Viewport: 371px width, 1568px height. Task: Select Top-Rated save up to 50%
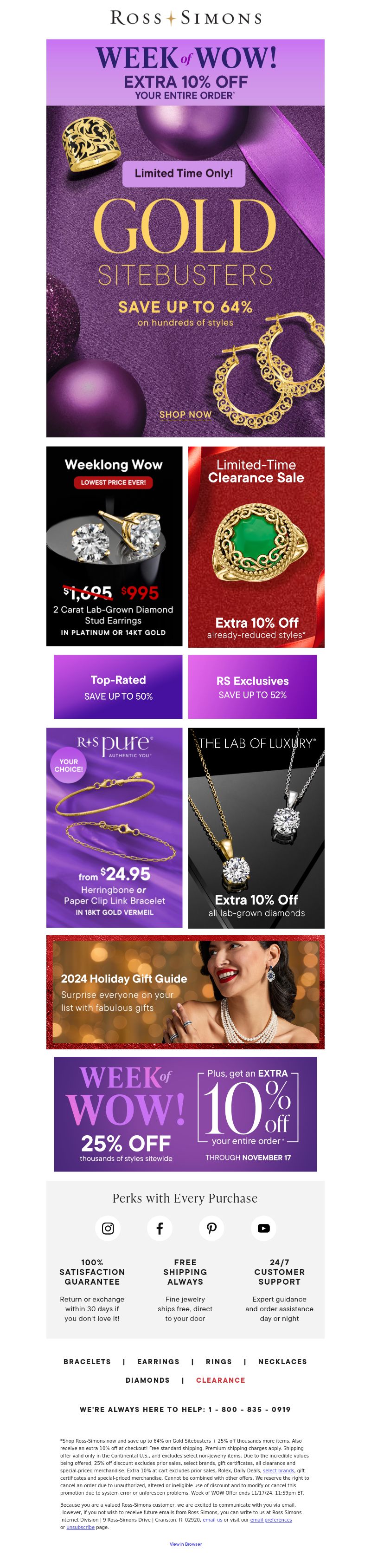coord(118,687)
